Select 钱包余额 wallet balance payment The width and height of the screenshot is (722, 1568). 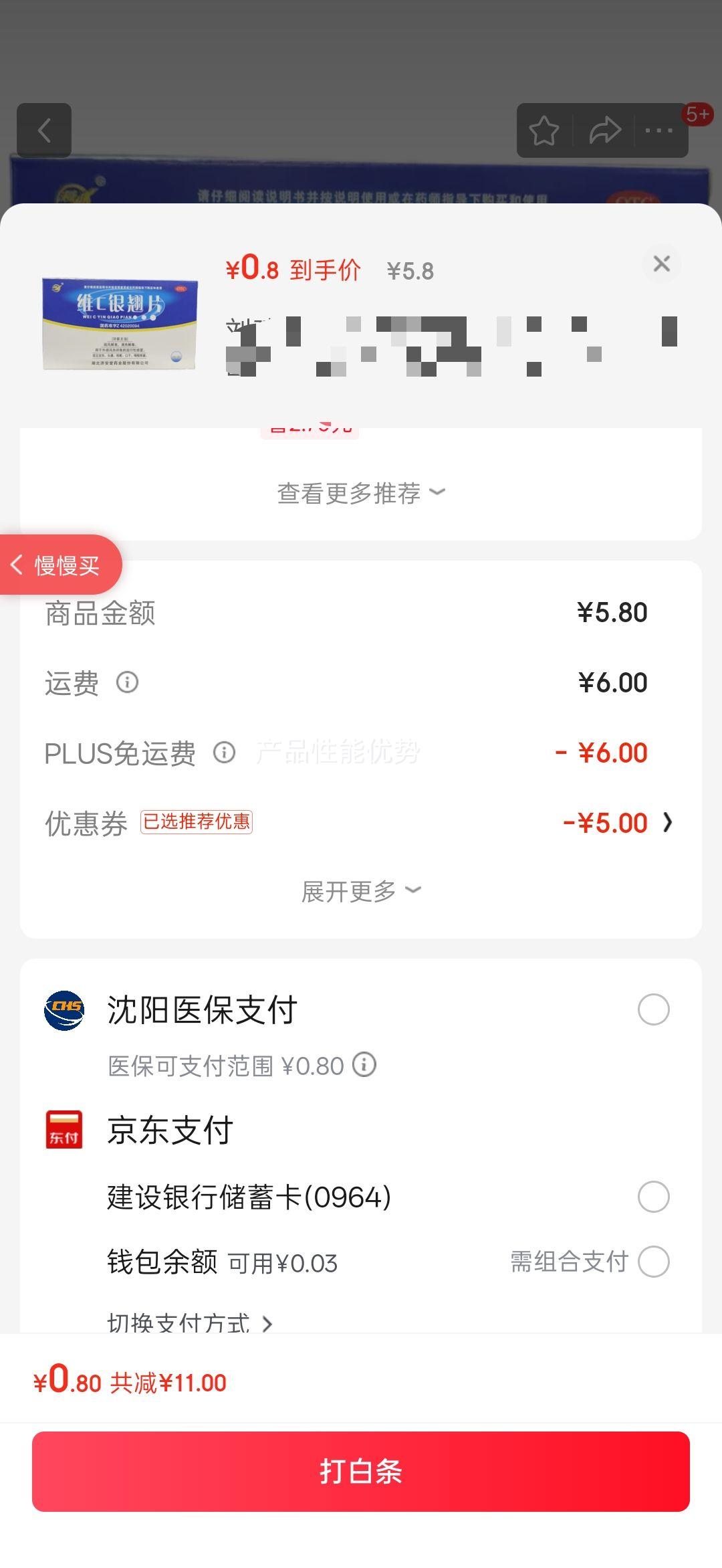pos(653,1262)
